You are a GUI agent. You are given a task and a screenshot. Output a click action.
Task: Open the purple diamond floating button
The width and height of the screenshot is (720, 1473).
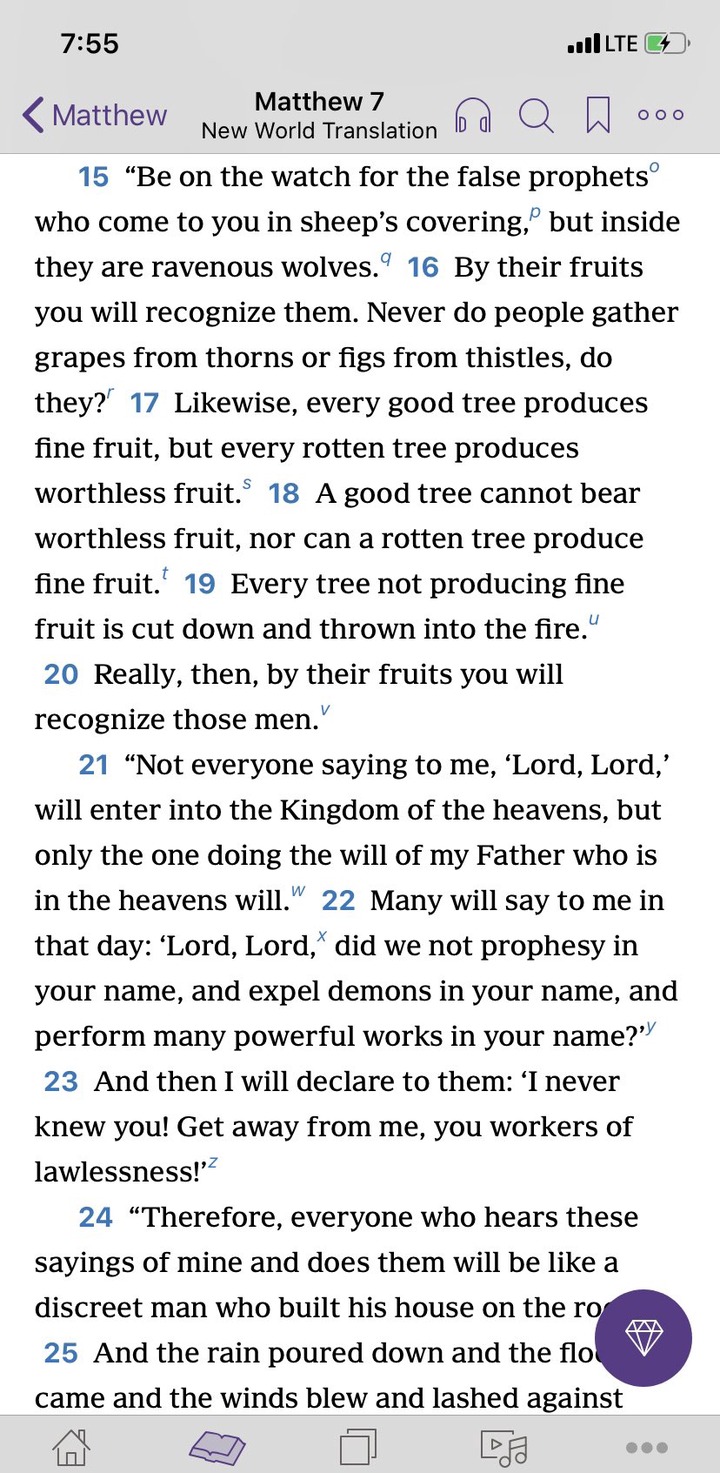[643, 1337]
